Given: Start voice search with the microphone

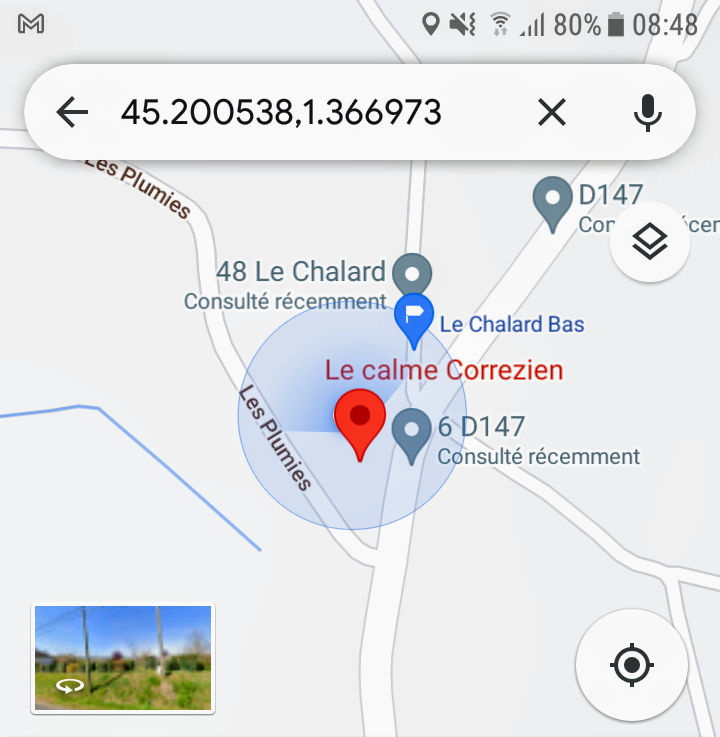Looking at the screenshot, I should [x=648, y=112].
